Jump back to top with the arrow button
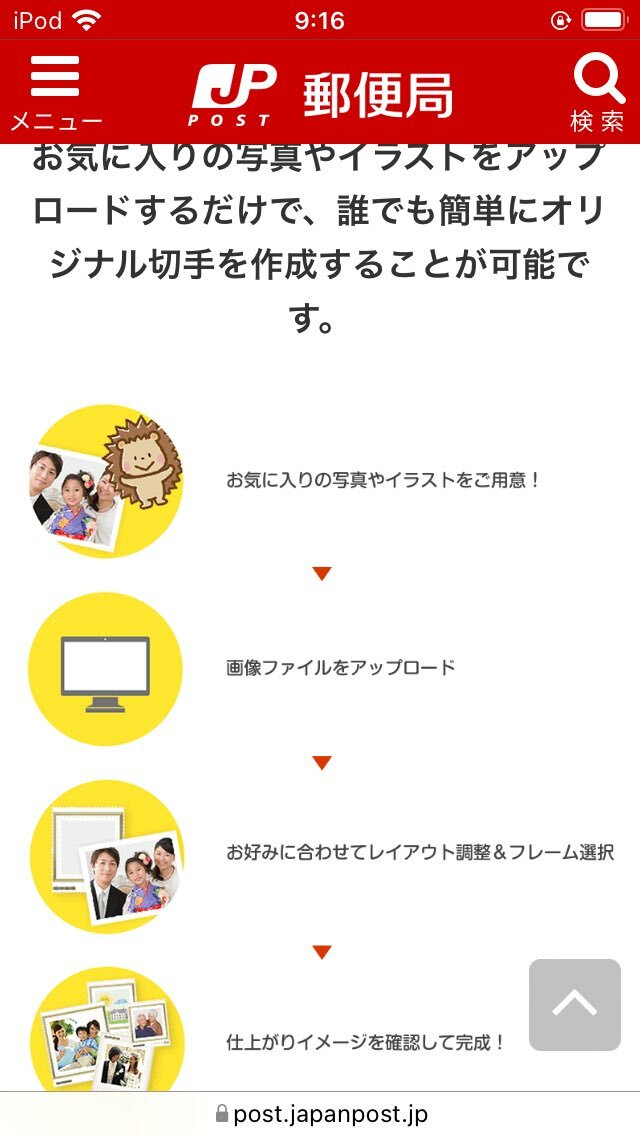640x1136 pixels. coord(575,1004)
